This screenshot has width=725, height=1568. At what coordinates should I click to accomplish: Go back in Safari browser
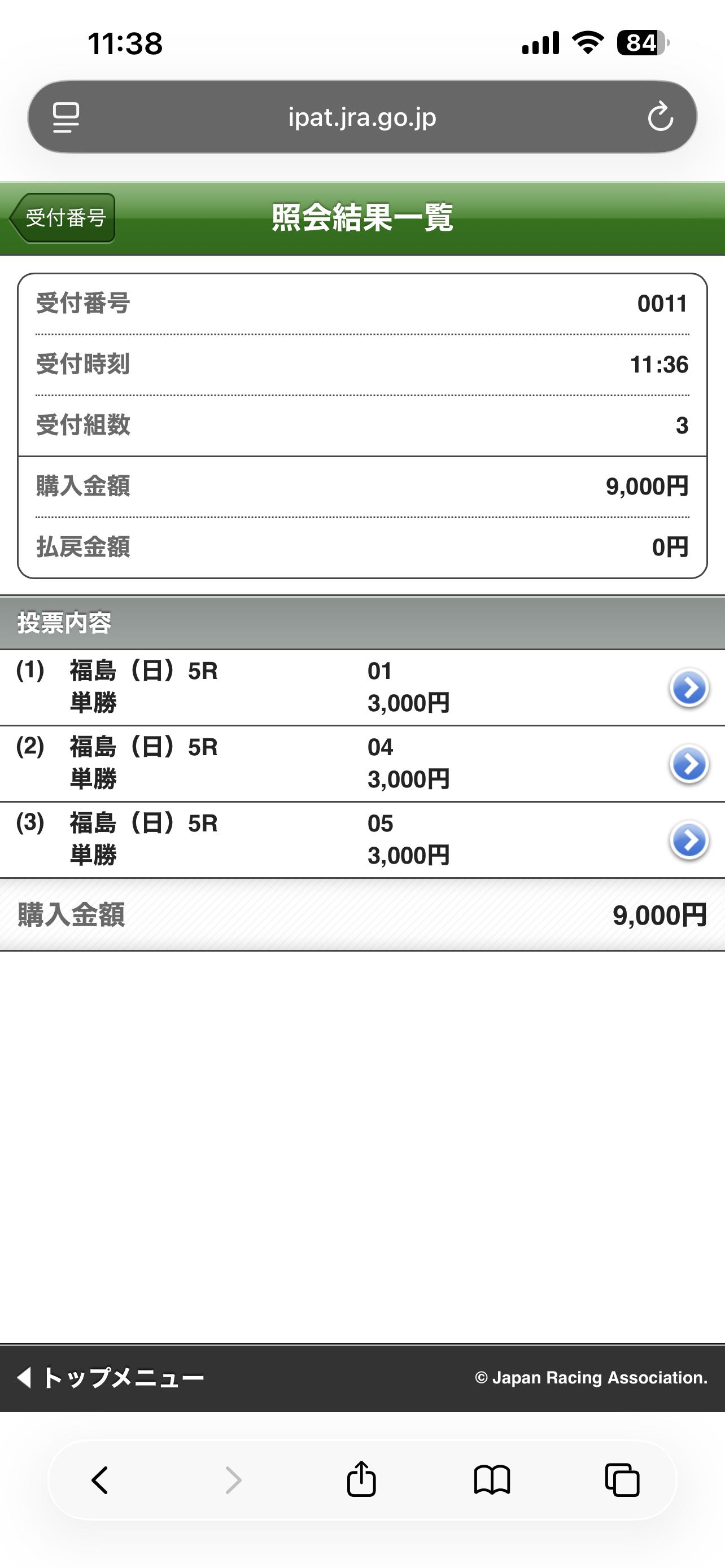(x=100, y=1480)
